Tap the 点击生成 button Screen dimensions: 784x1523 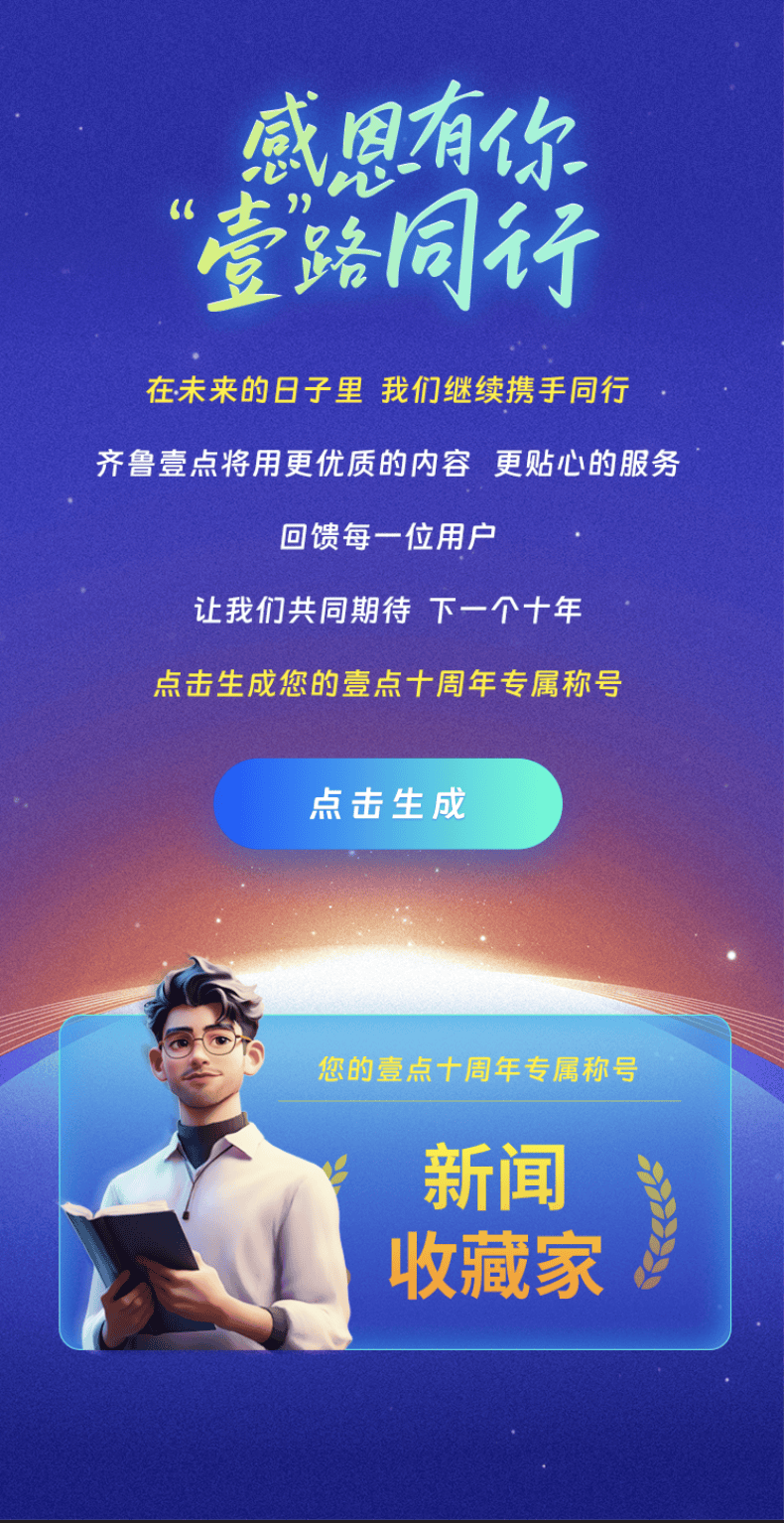pyautogui.click(x=388, y=804)
